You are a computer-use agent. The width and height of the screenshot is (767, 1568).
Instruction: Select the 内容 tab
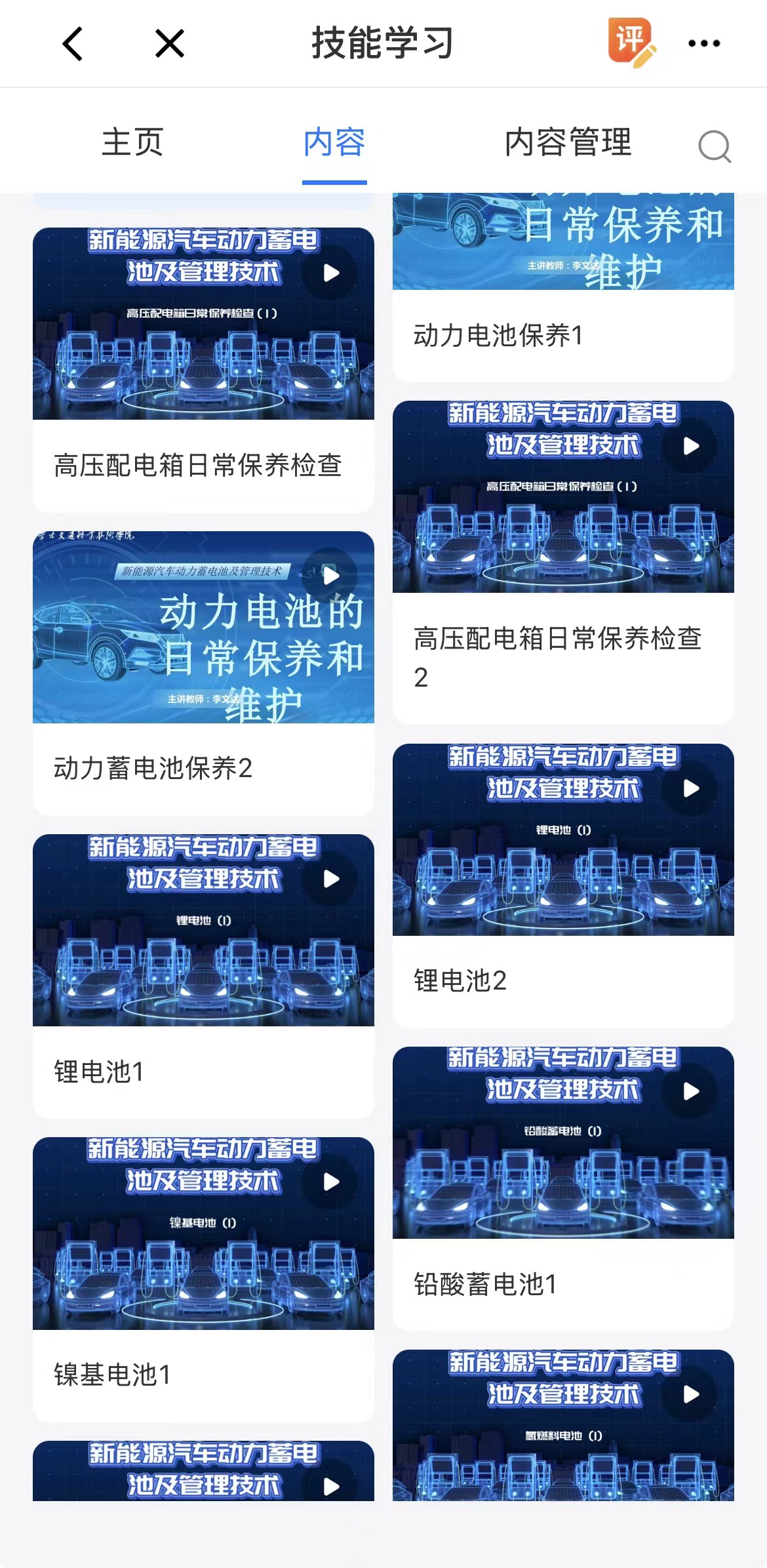pyautogui.click(x=334, y=142)
